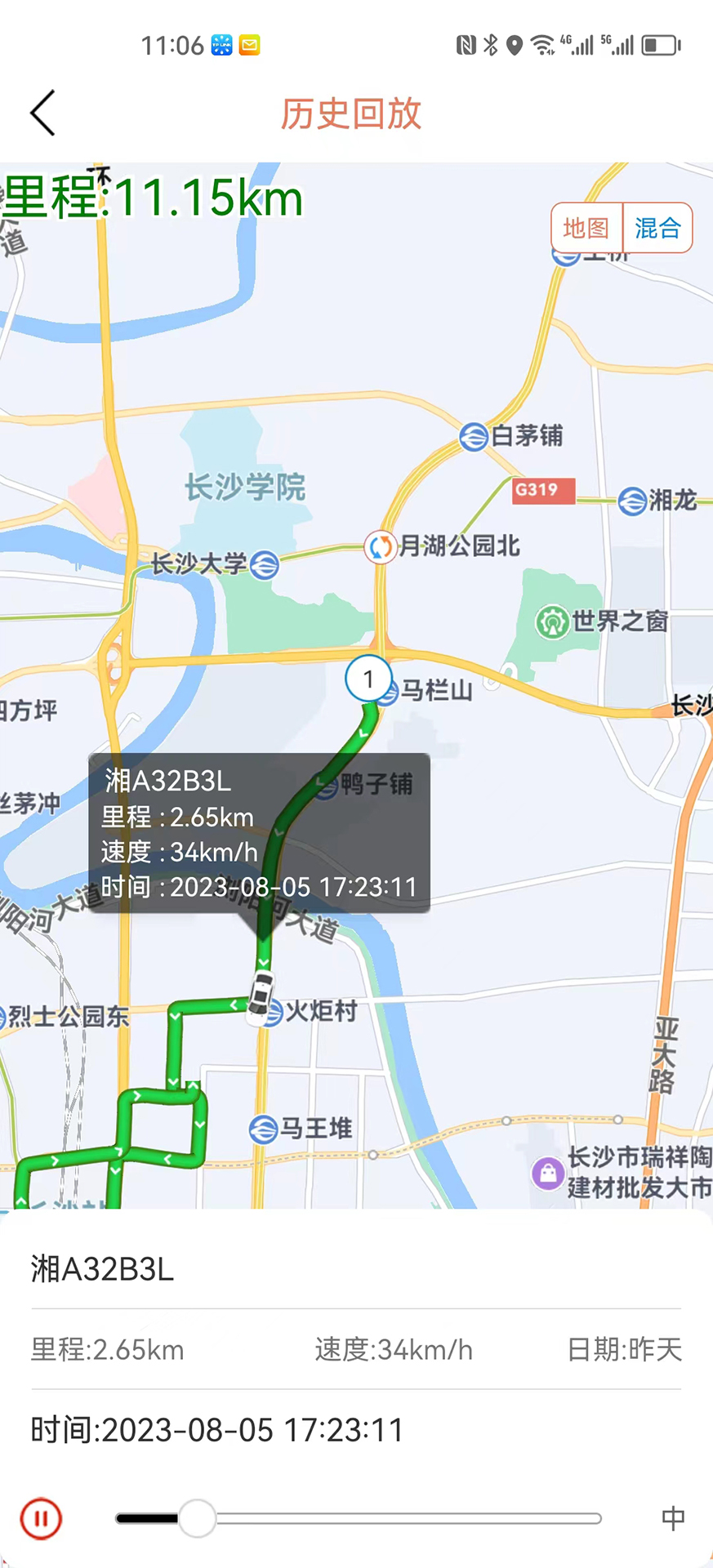Tap the 世界之窗 attraction icon
This screenshot has width=713, height=1568.
click(554, 621)
